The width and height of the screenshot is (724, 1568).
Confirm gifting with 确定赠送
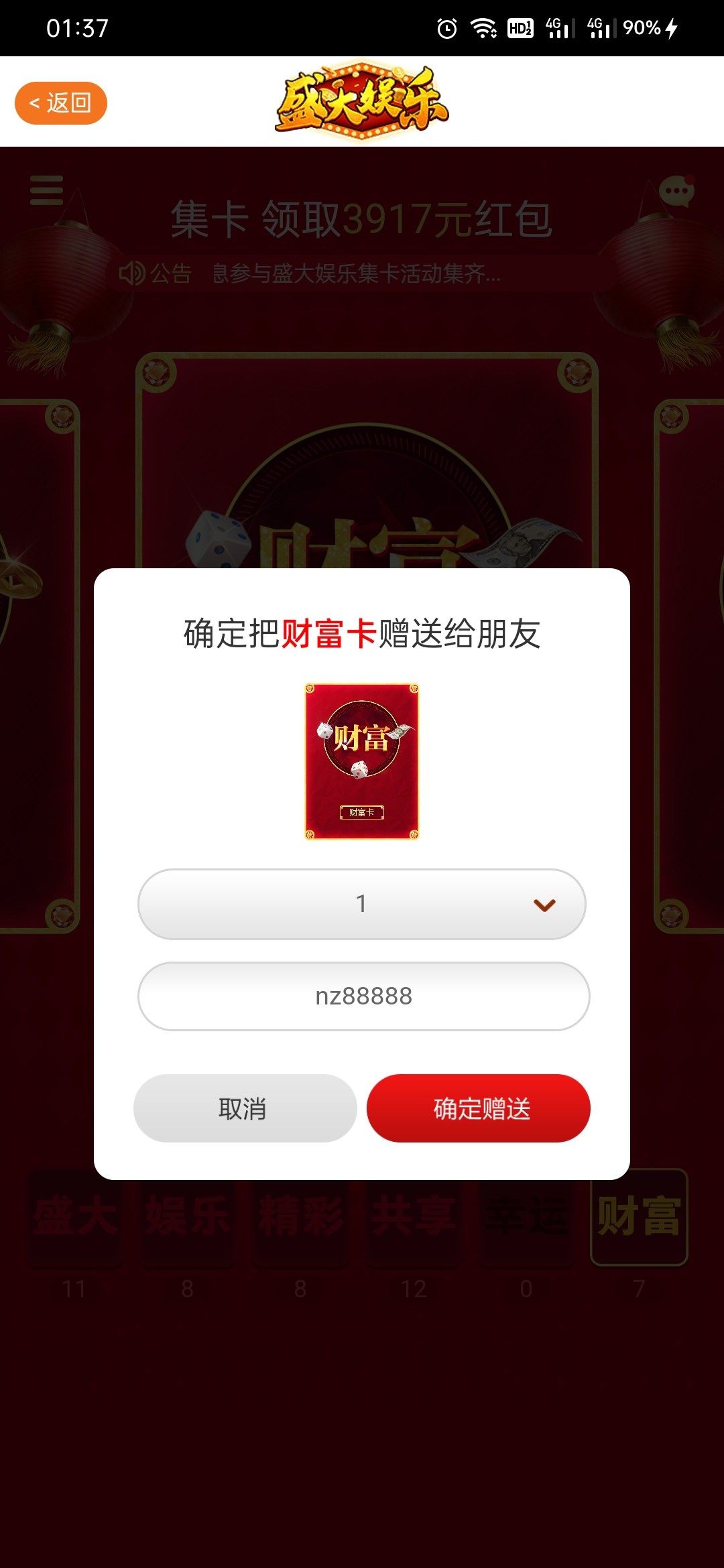(479, 1108)
